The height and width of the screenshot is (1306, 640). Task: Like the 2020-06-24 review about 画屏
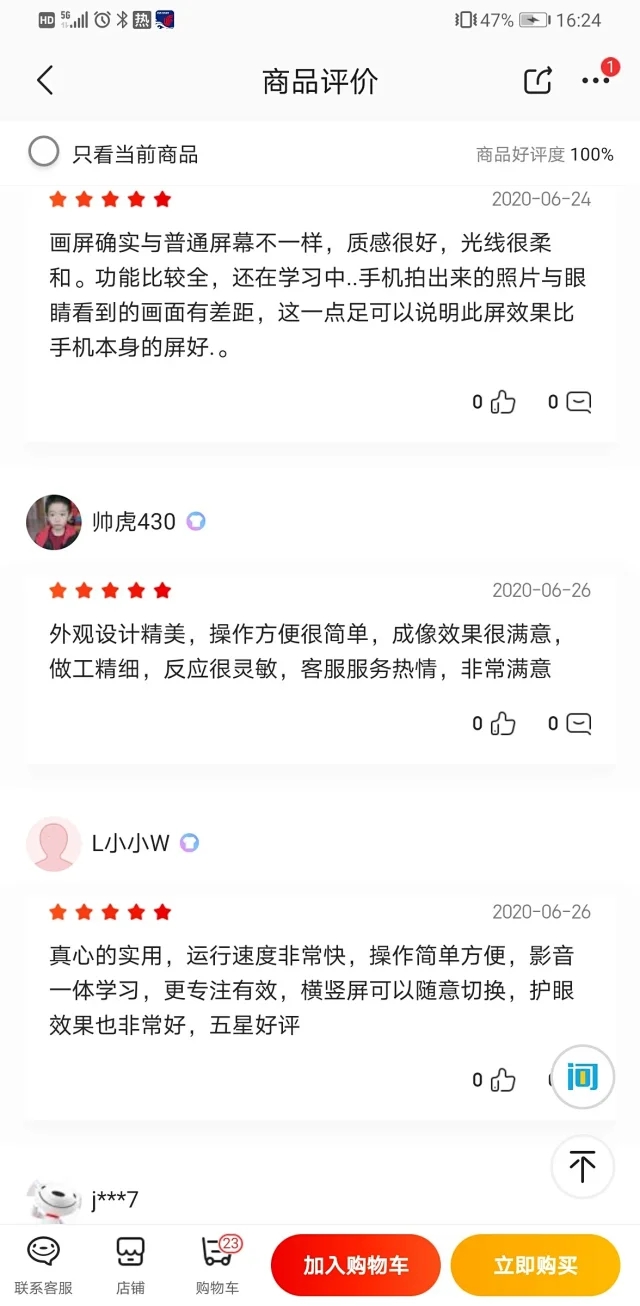[502, 402]
